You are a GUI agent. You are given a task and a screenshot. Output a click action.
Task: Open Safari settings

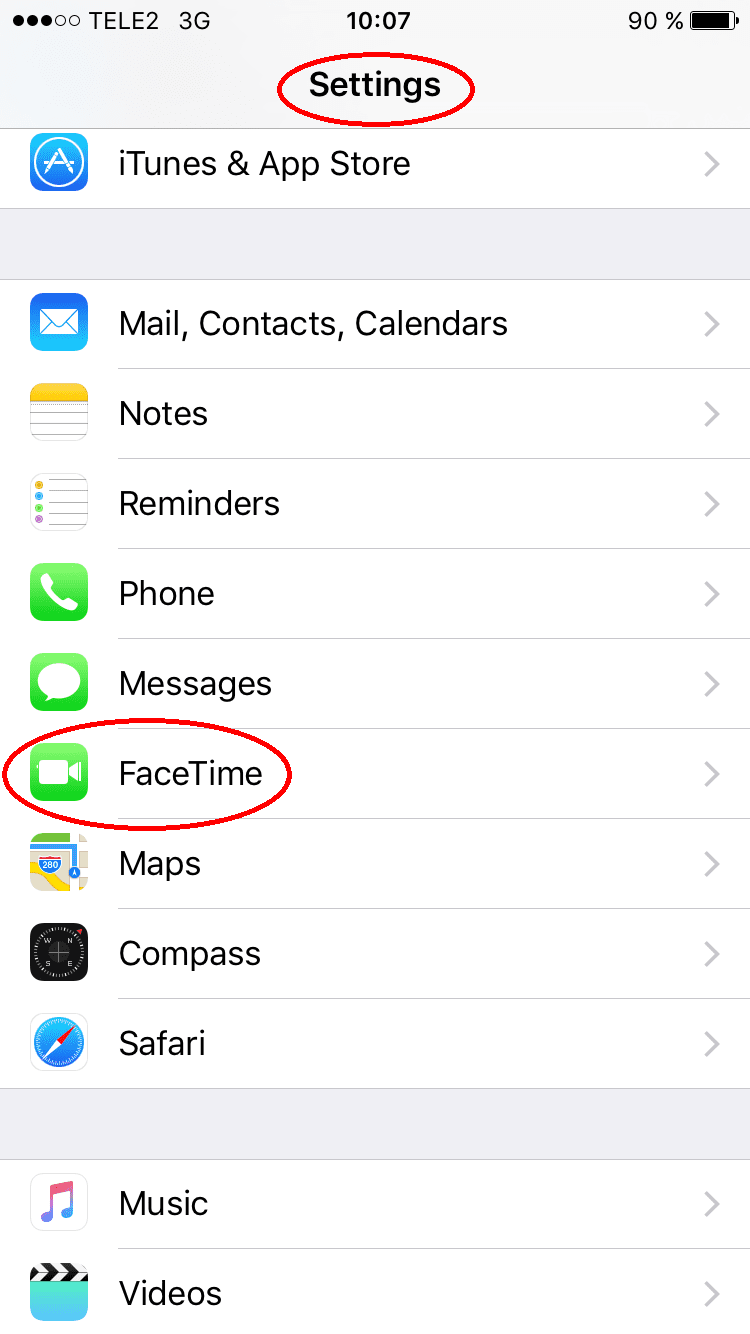[375, 1044]
